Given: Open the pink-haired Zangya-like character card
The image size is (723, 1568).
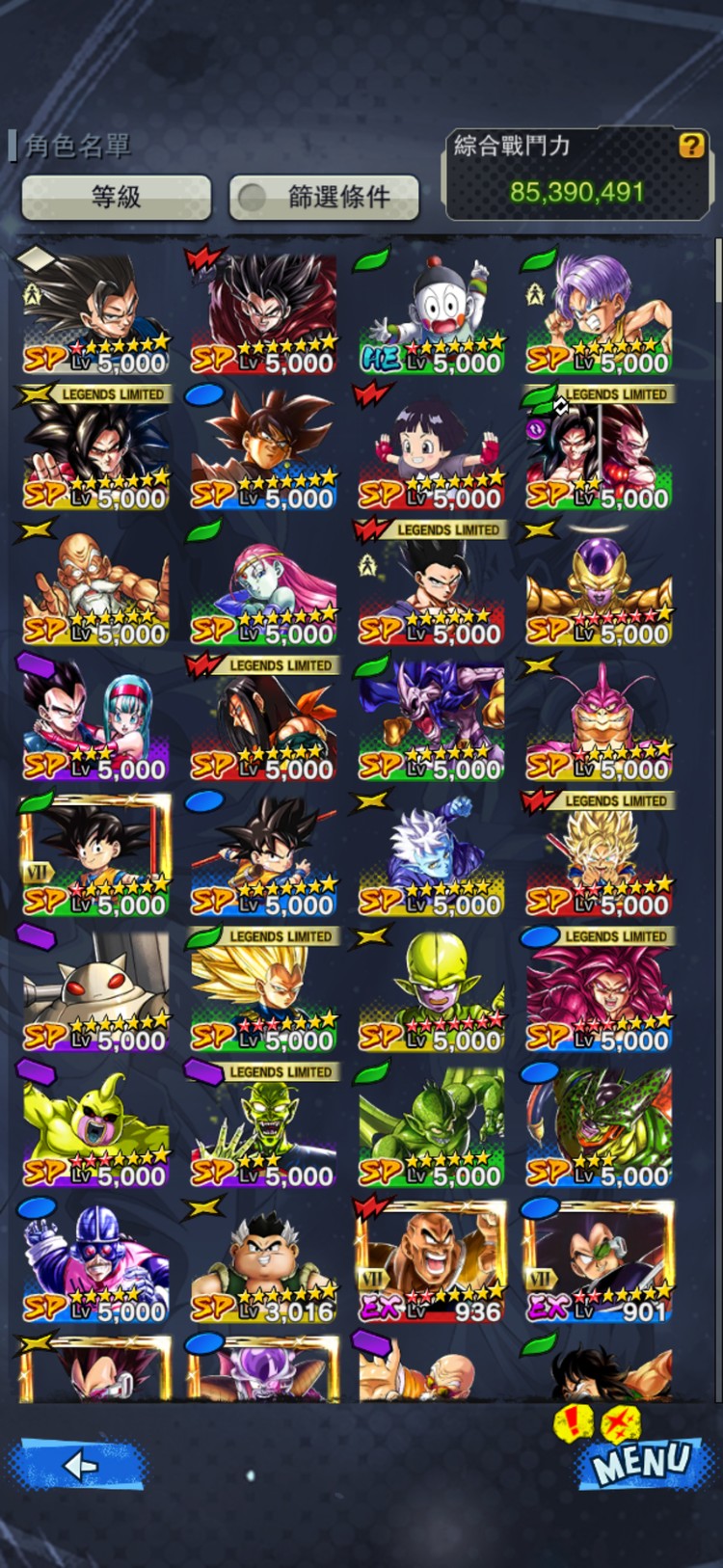Looking at the screenshot, I should click(x=263, y=585).
